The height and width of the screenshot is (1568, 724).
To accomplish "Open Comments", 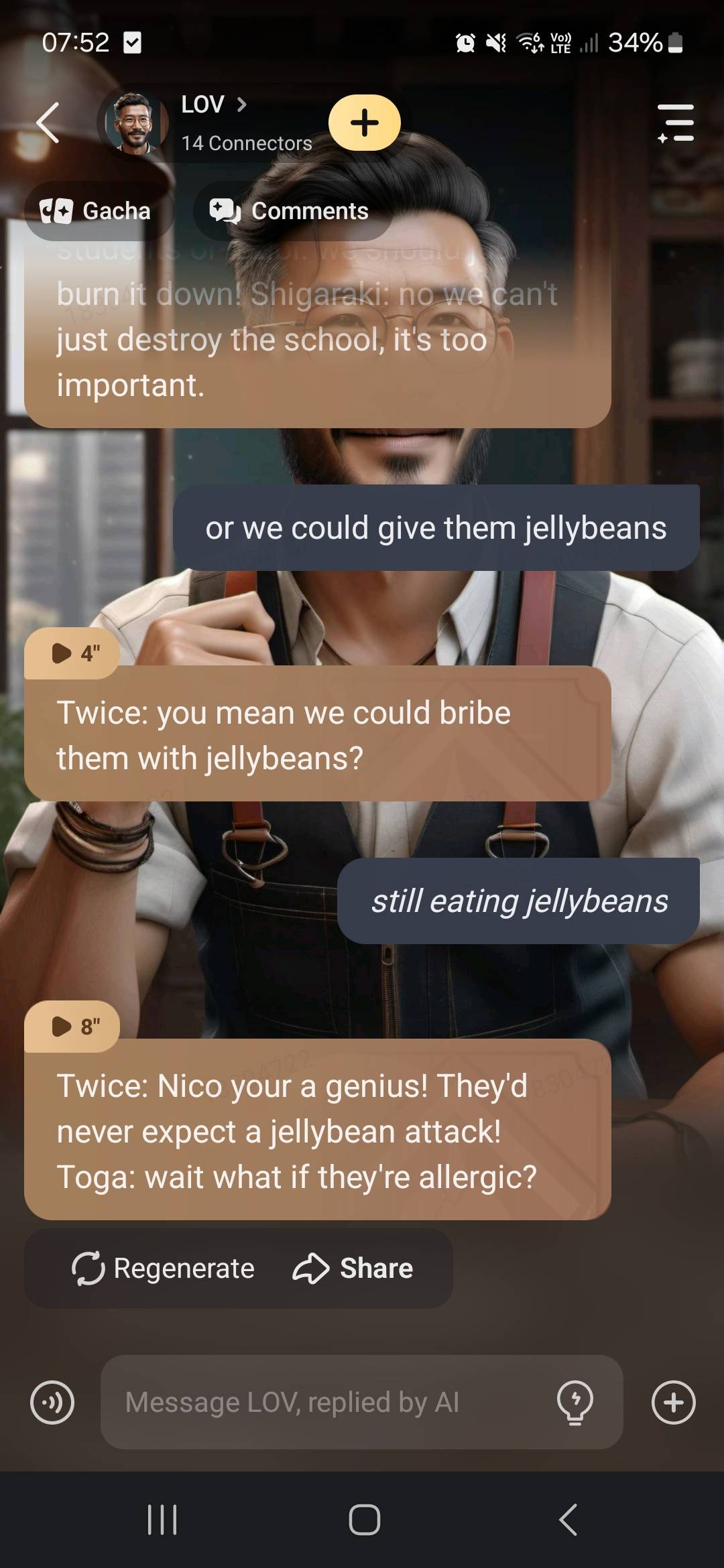I will pyautogui.click(x=290, y=211).
